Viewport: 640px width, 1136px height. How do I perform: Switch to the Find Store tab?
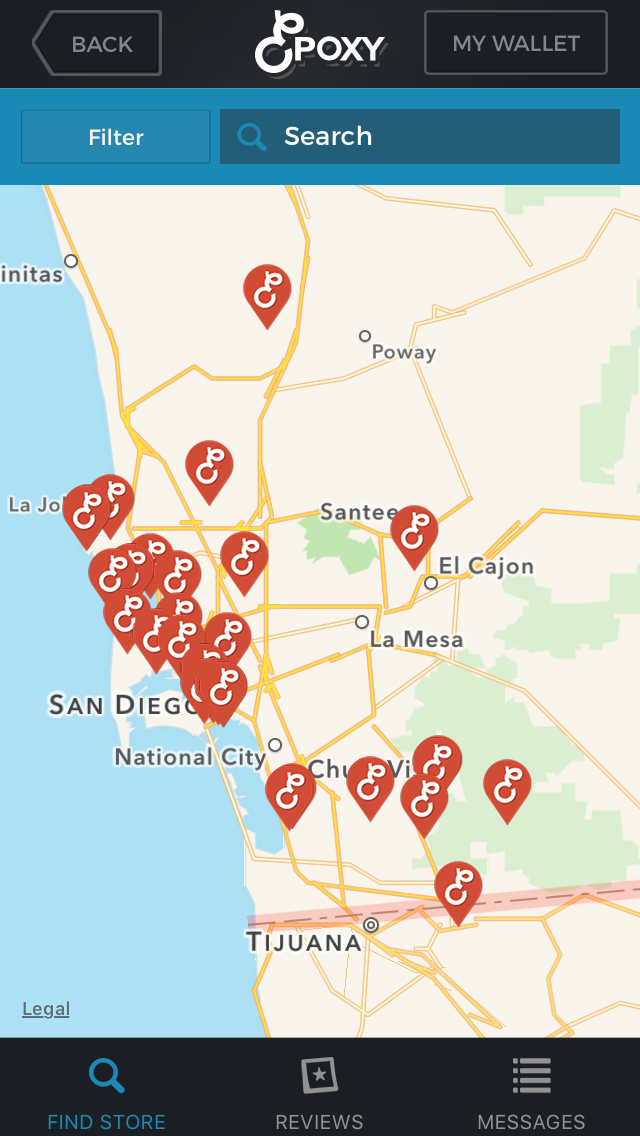pos(106,1092)
